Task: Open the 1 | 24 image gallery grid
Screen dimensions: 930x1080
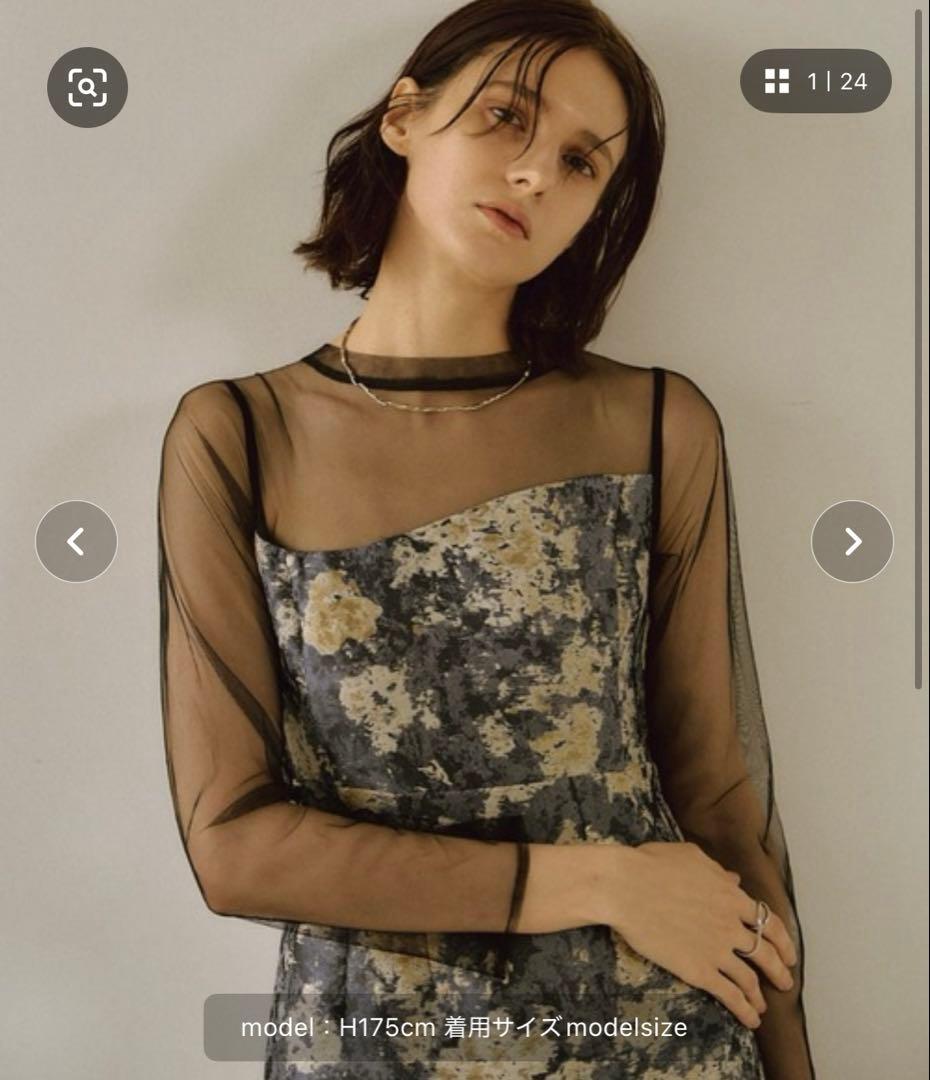Action: tap(815, 81)
